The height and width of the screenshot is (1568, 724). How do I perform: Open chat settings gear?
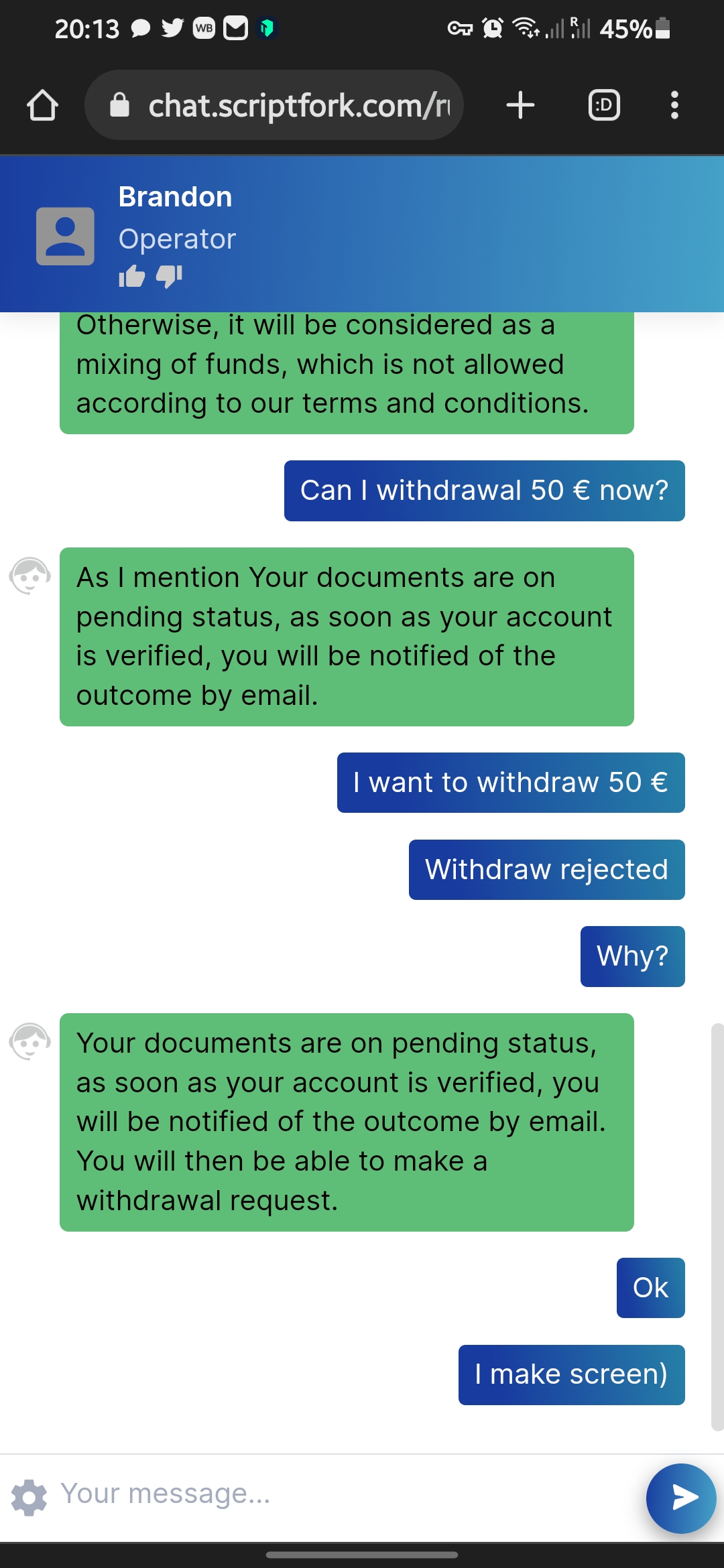(x=29, y=1497)
